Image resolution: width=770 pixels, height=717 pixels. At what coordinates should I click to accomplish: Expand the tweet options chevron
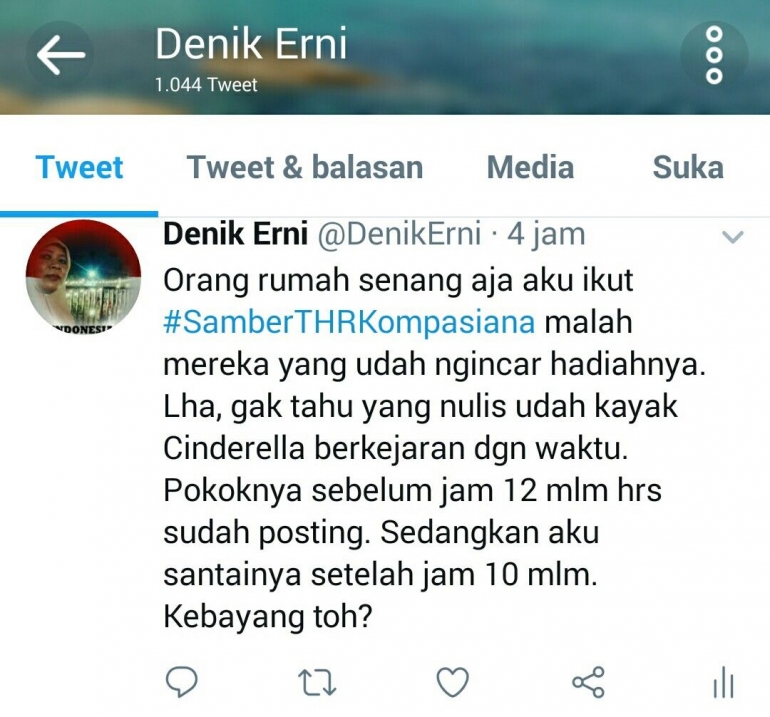point(733,238)
